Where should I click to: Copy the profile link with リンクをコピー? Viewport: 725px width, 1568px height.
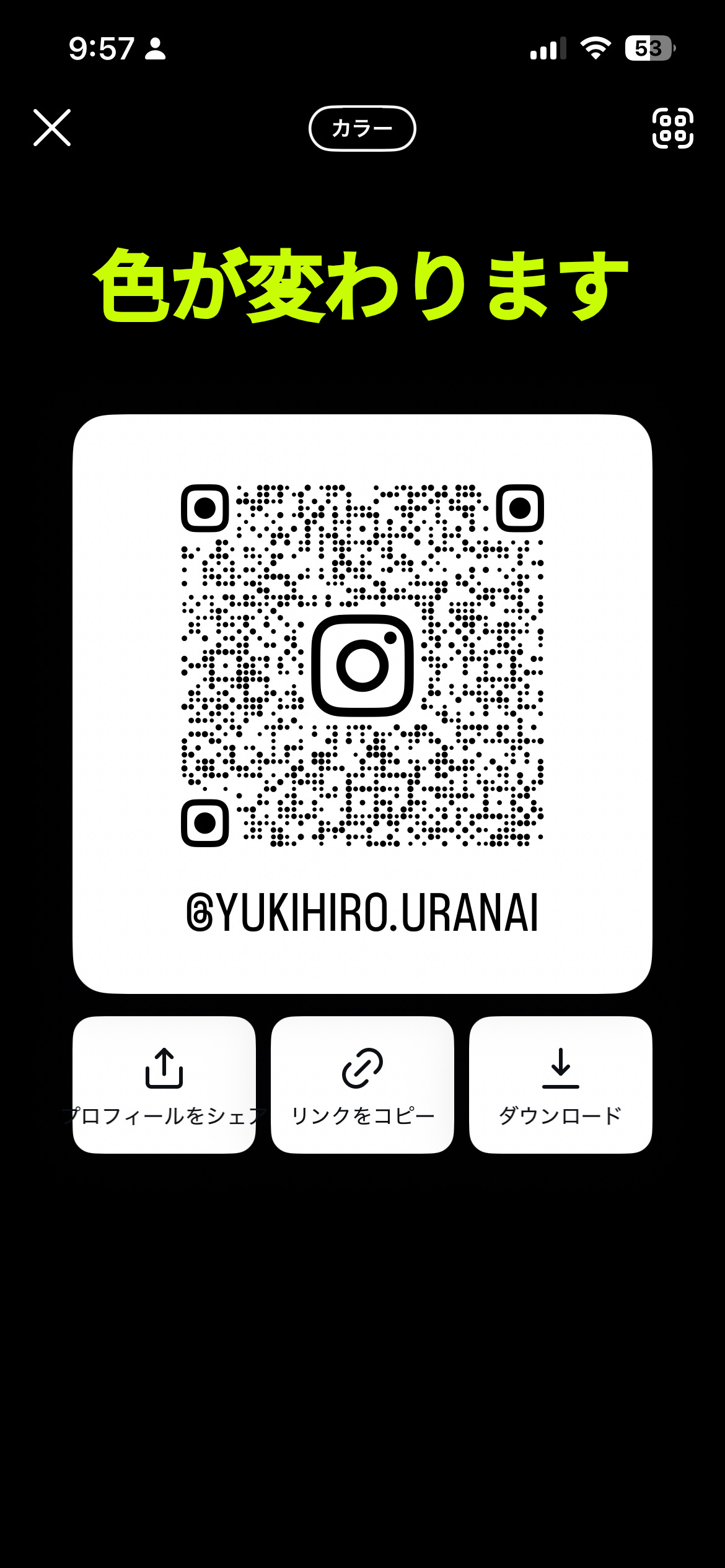(x=362, y=1084)
